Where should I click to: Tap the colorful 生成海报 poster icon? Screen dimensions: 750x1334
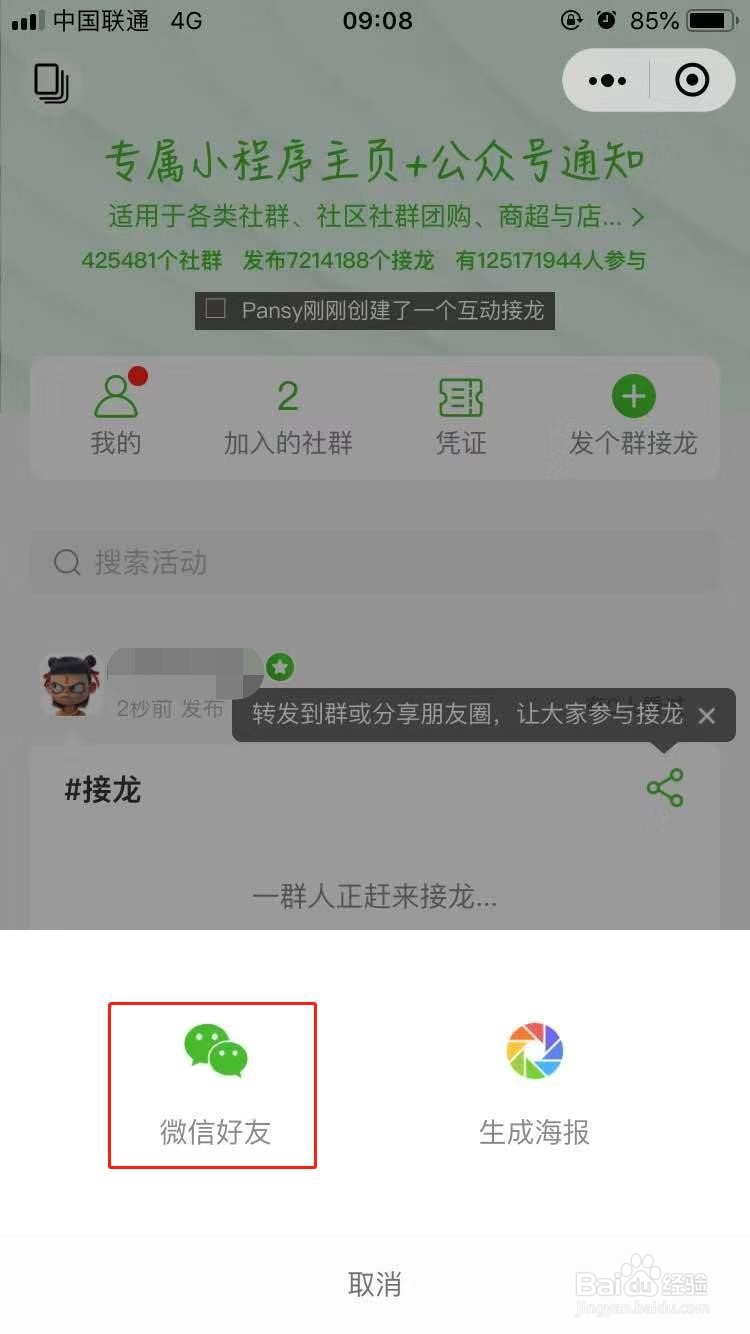[x=534, y=1051]
